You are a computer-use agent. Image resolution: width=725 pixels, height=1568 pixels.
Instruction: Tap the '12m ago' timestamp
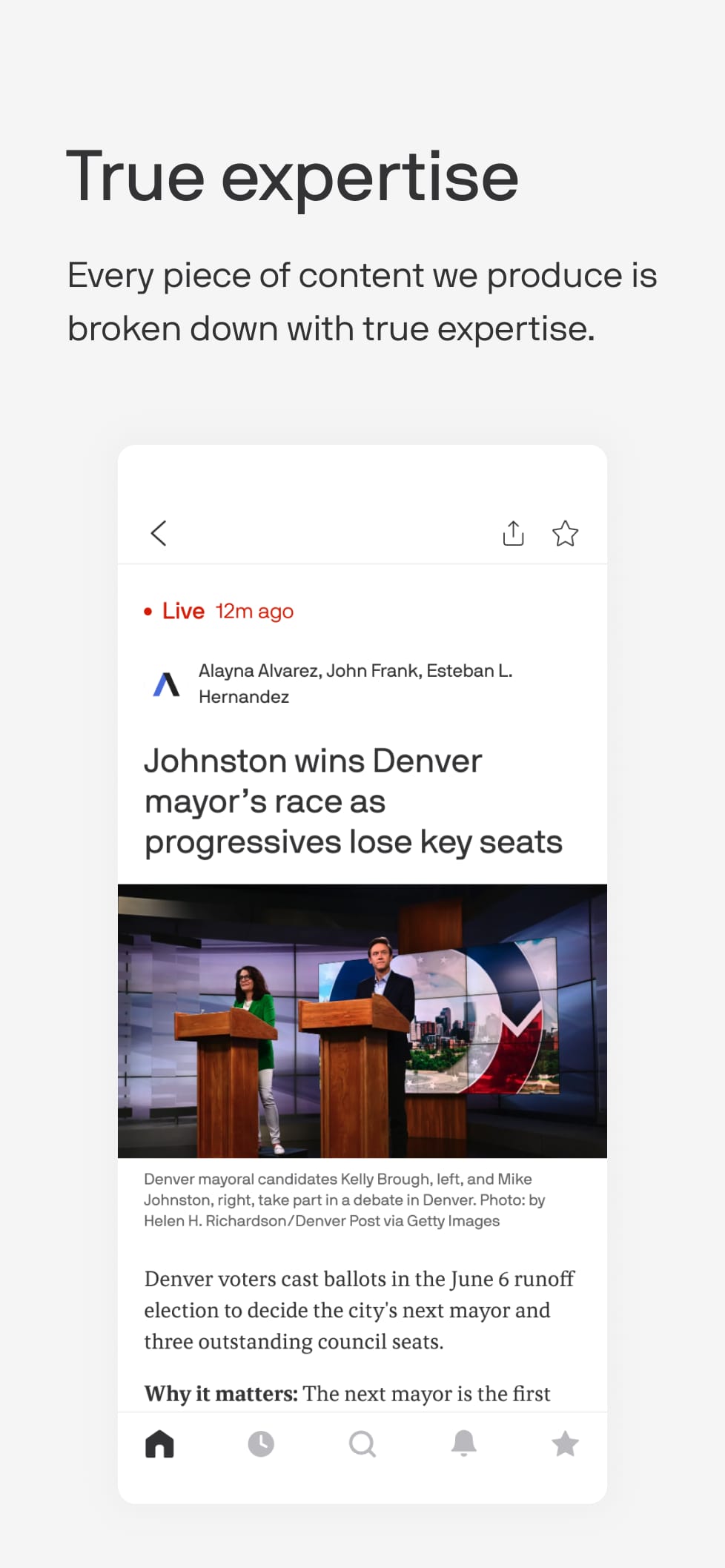(x=254, y=611)
